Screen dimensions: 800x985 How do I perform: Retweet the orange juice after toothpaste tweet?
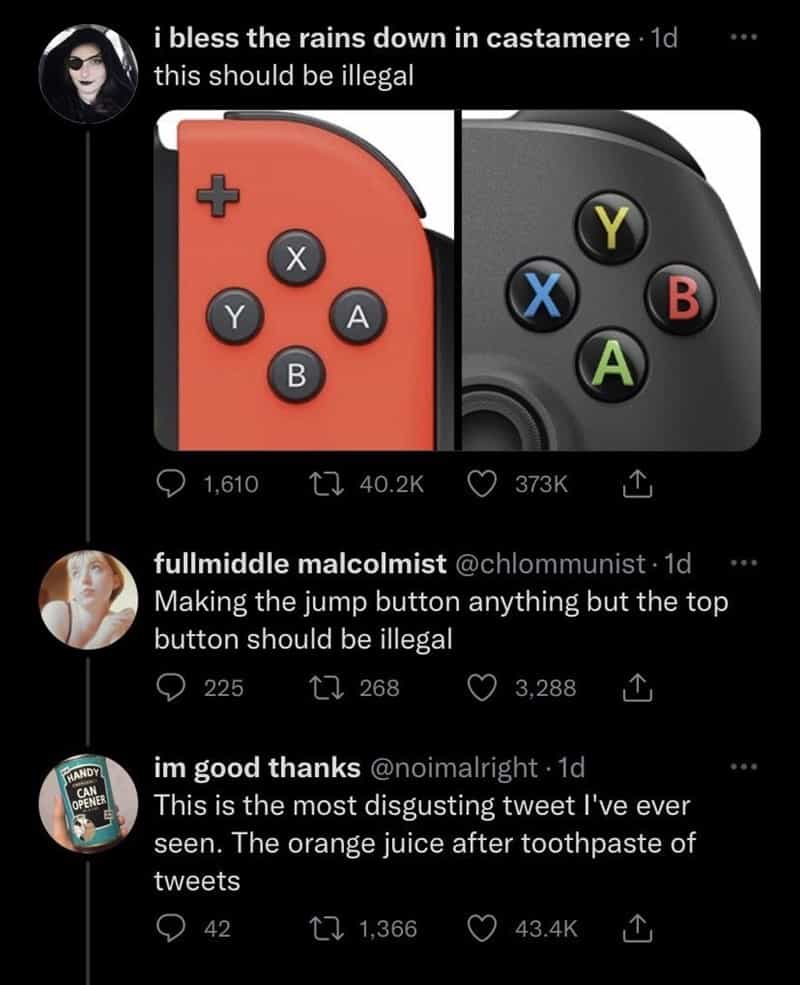[328, 929]
